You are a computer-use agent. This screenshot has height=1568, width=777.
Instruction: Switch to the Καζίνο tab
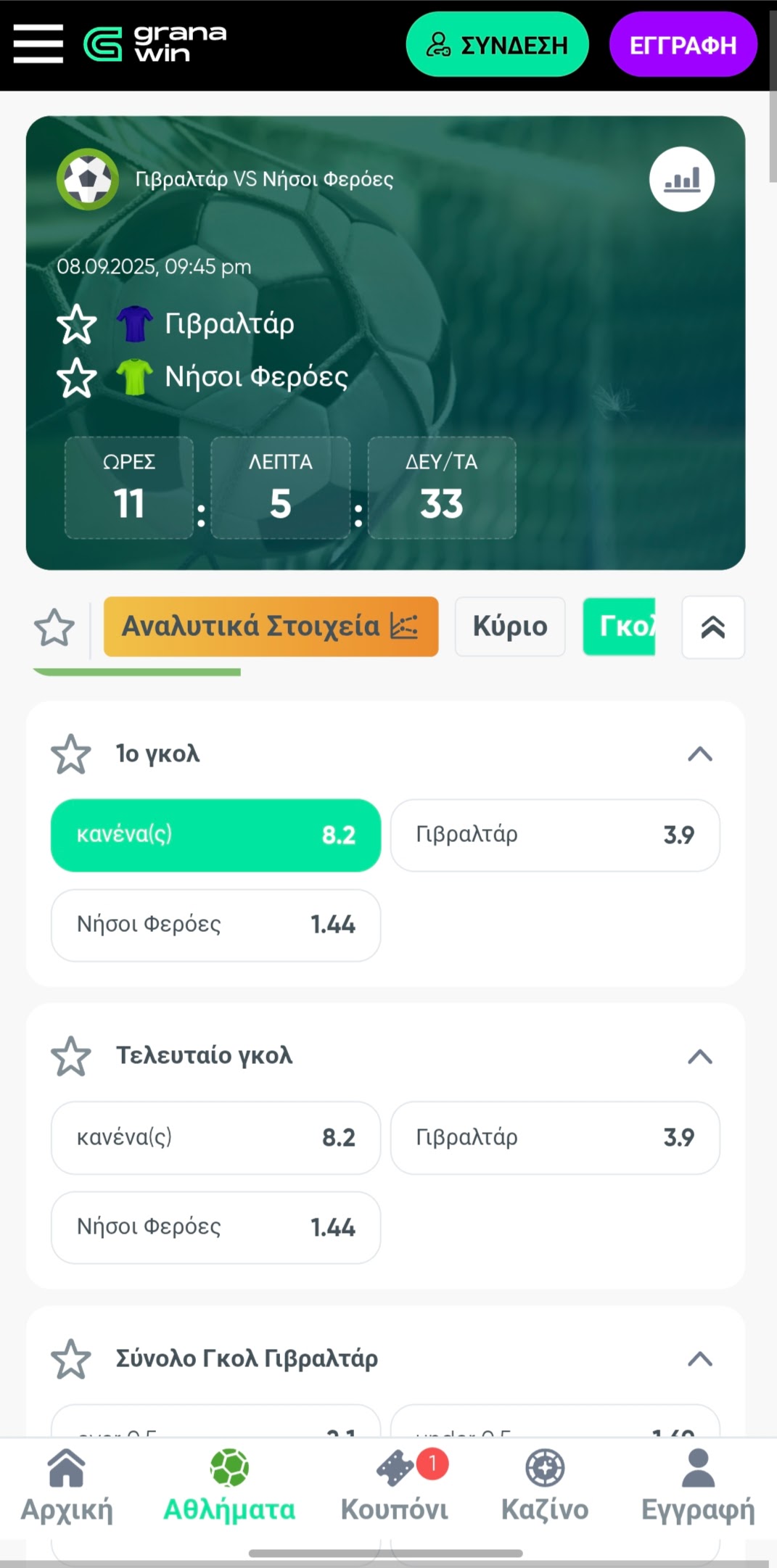coord(545,1485)
